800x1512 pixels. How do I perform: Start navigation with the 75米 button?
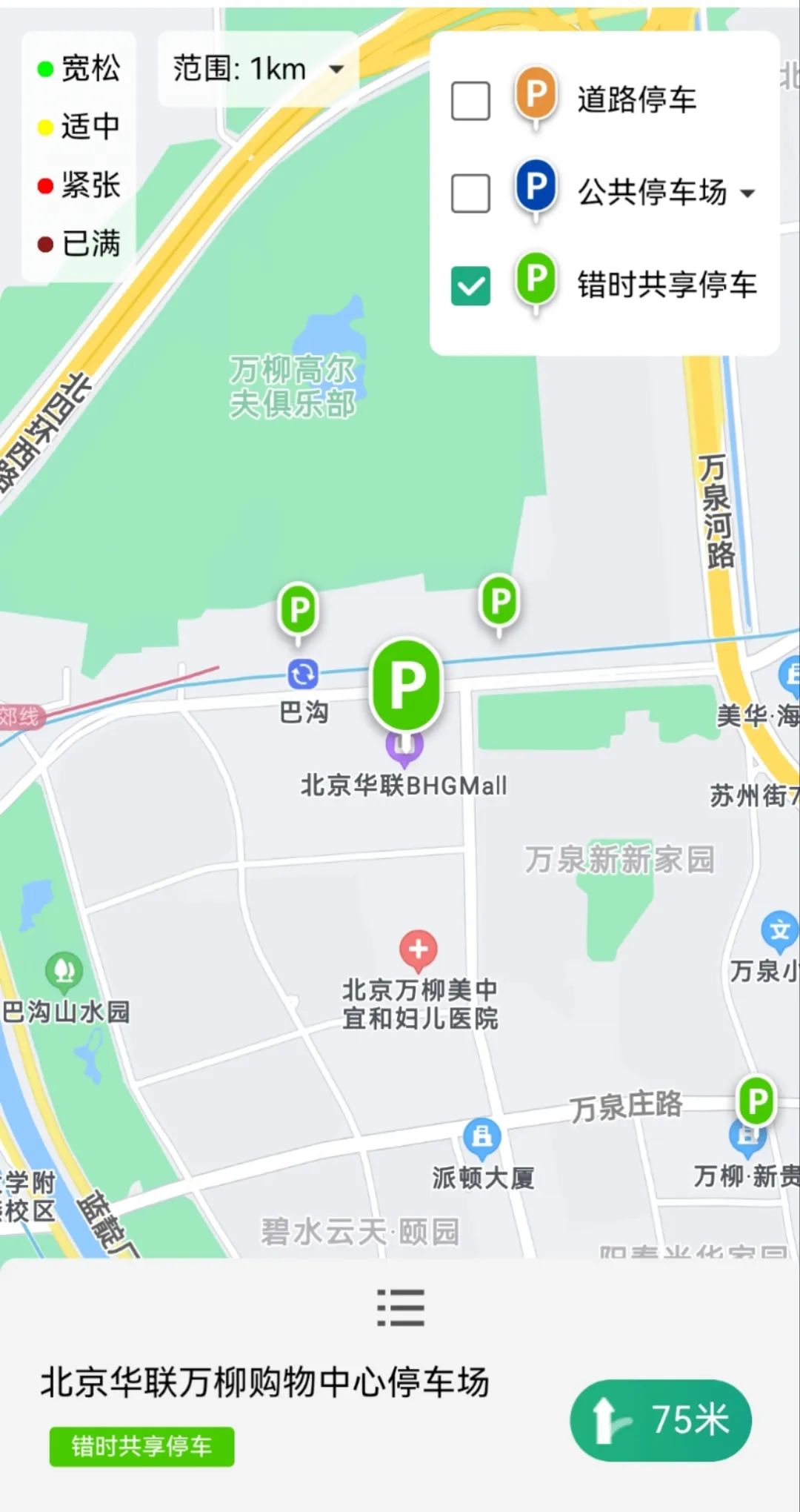660,1419
